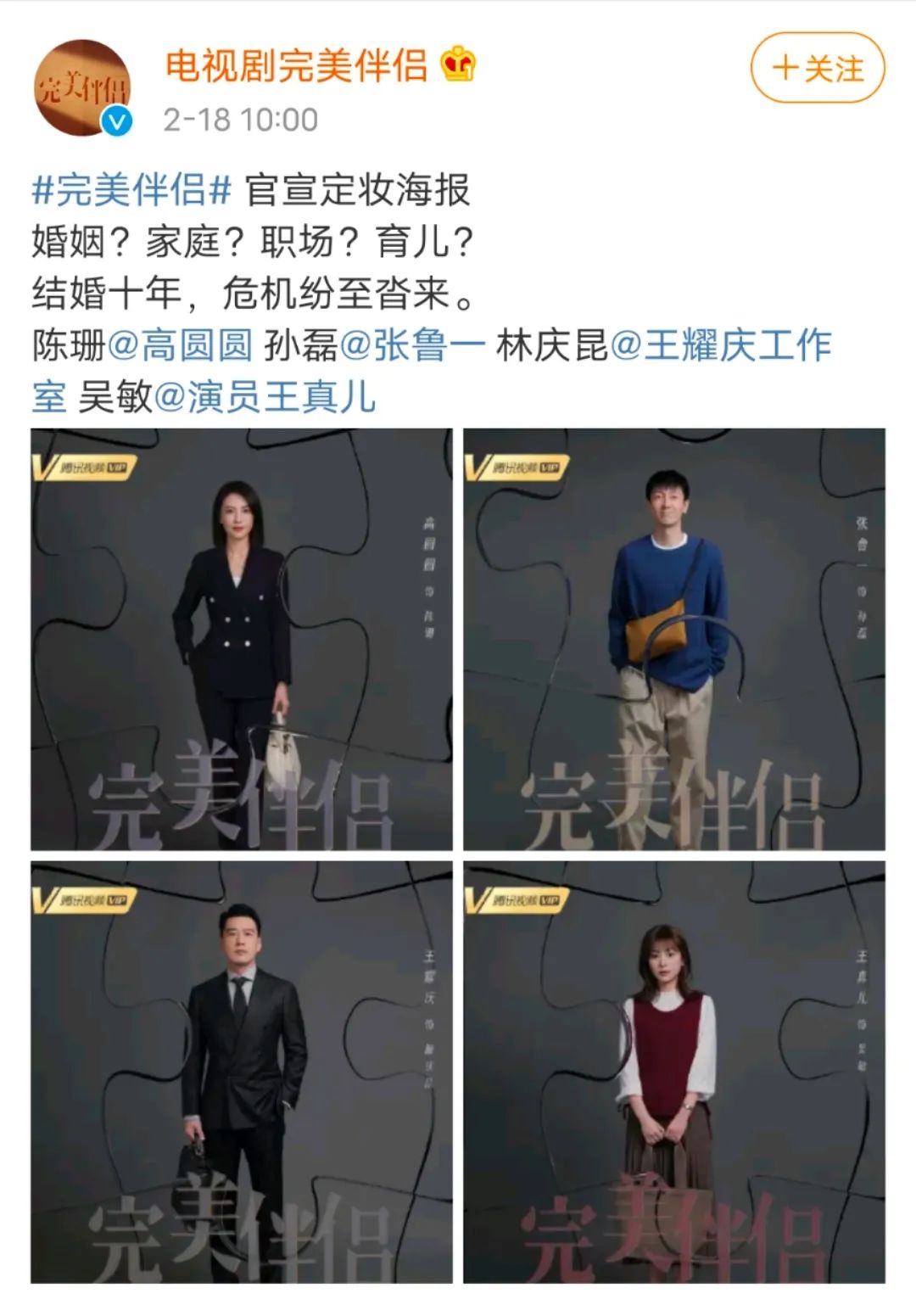View the poster with the man in blue sweater
Screen dimensions: 916x1316
[673, 639]
